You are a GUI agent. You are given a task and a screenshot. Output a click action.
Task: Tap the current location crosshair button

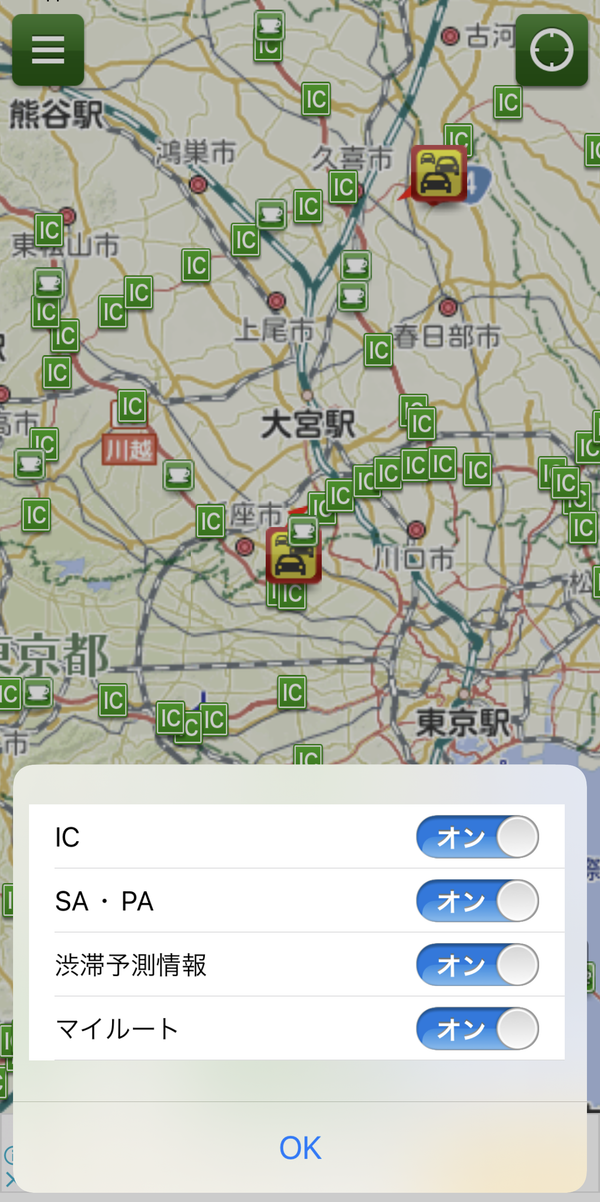pos(551,50)
